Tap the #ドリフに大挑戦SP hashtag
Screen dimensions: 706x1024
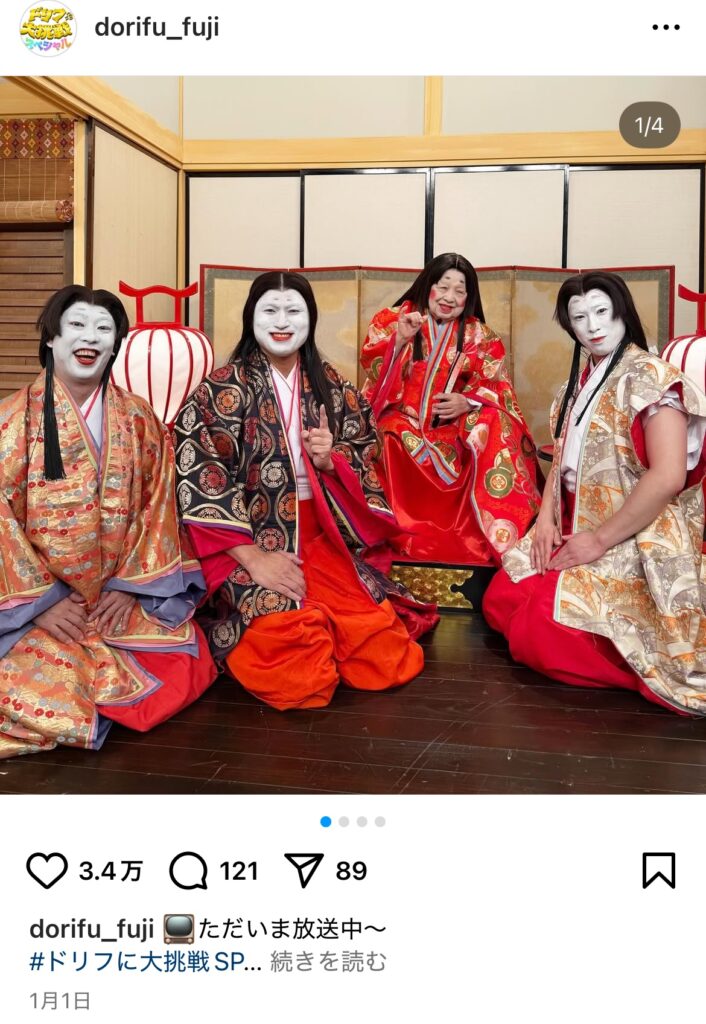(x=145, y=962)
